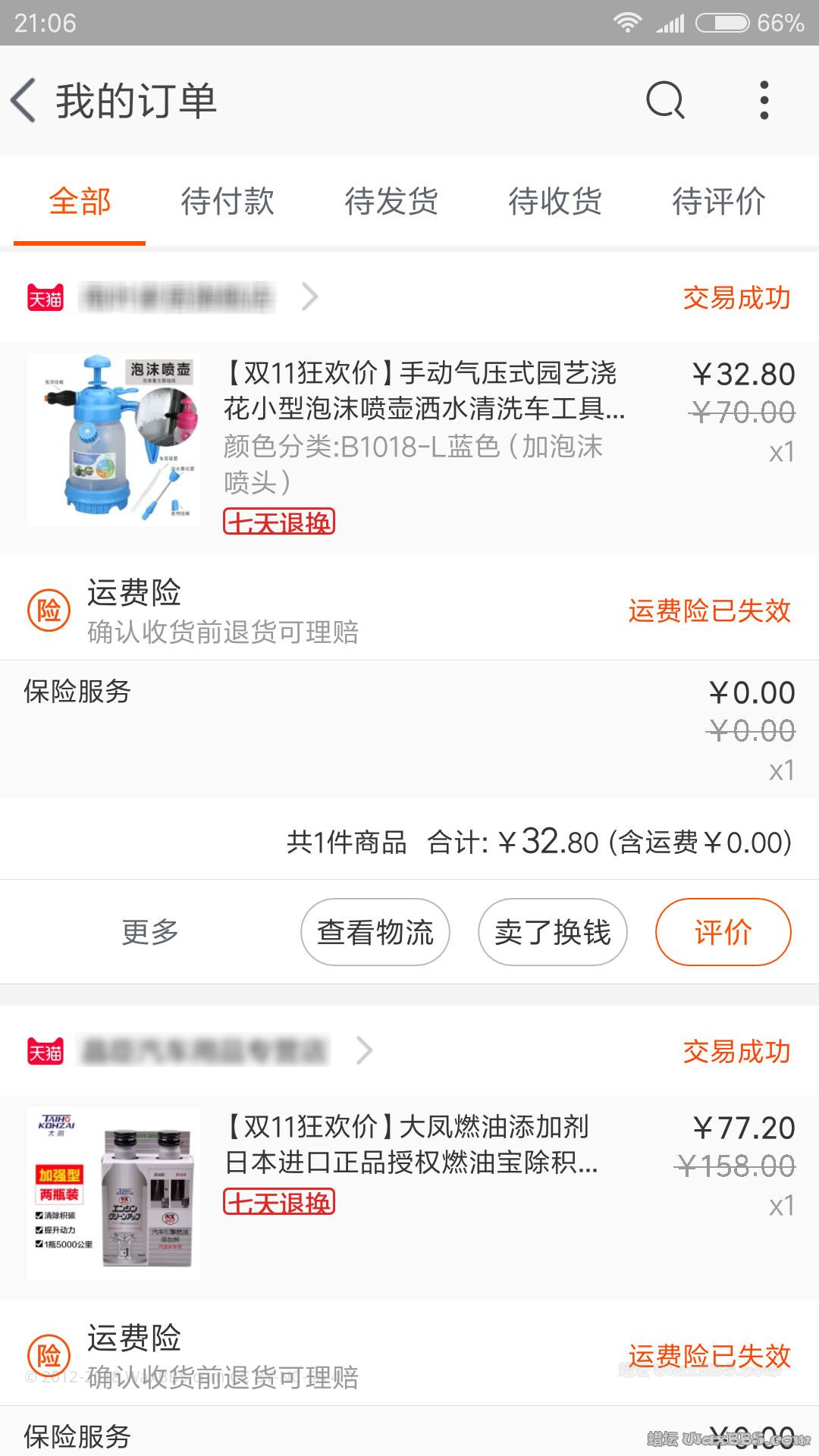Select the 待收货 tab
This screenshot has height=1456, width=819.
coord(555,202)
